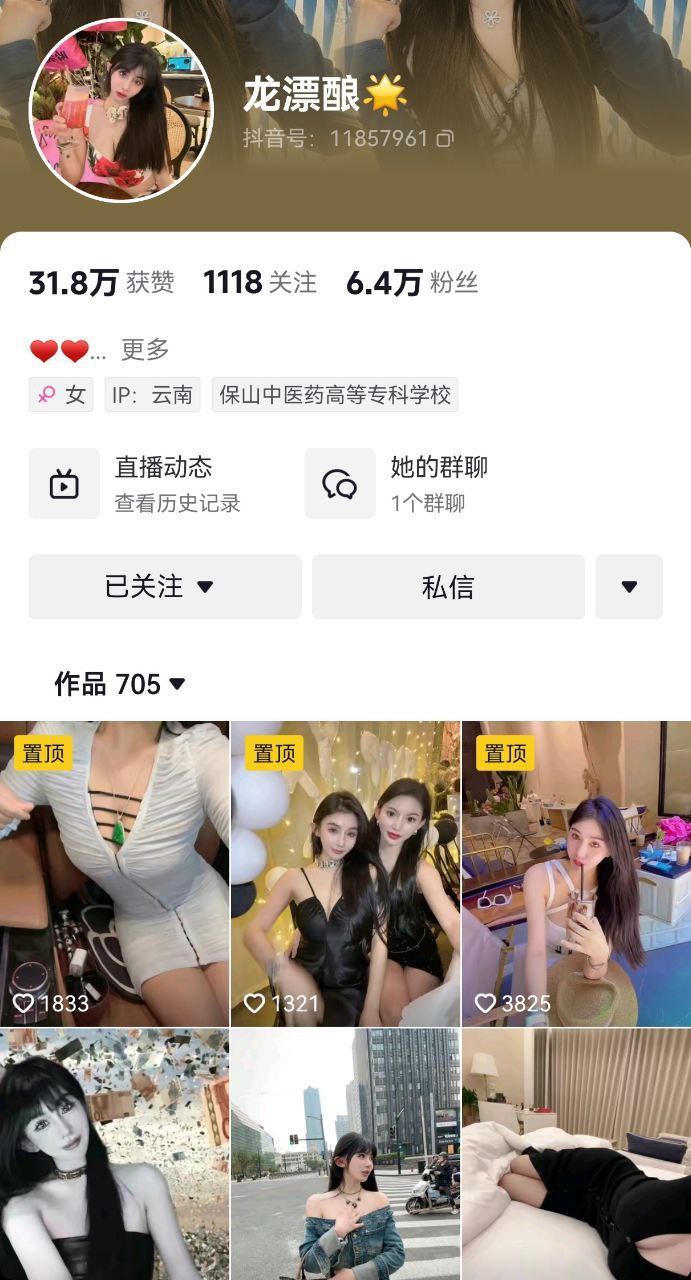This screenshot has width=691, height=1280.
Task: View the 1118 关注 following list
Action: tap(260, 283)
